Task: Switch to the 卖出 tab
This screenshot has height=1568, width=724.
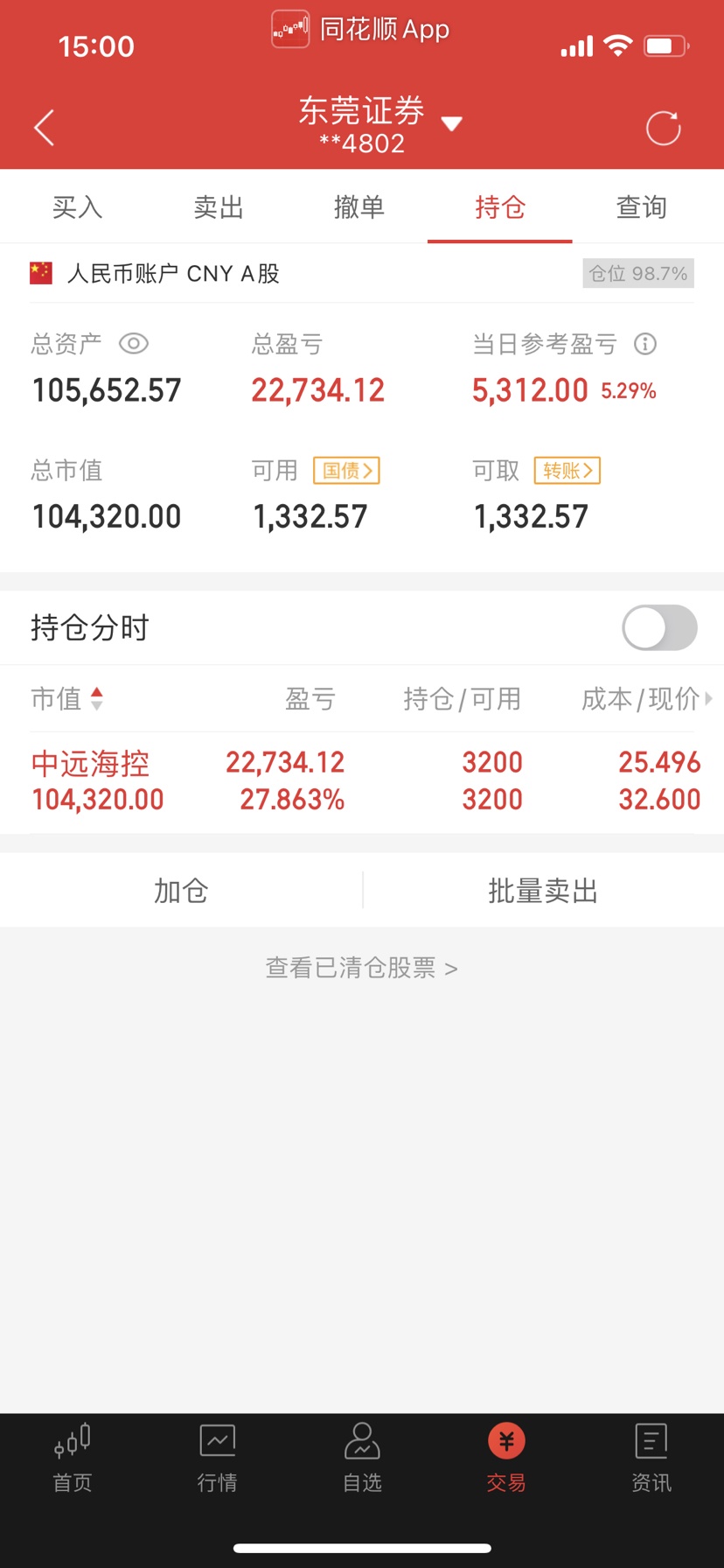Action: (219, 207)
